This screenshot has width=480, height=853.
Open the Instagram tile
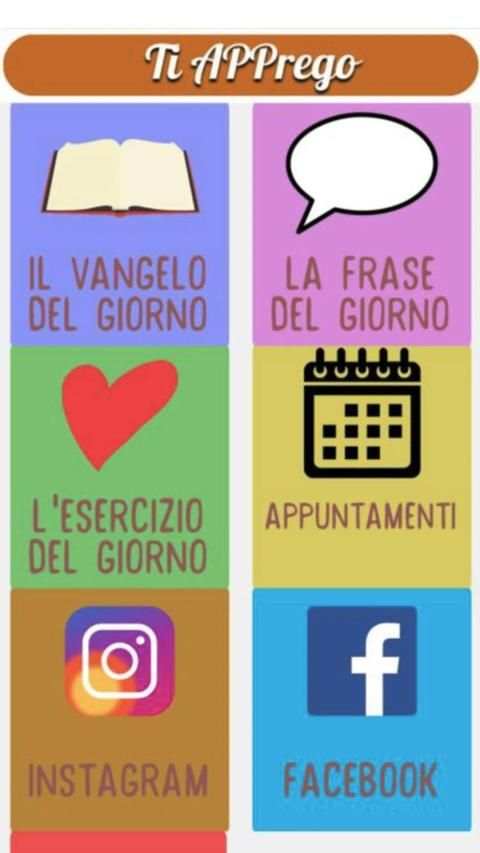point(120,709)
